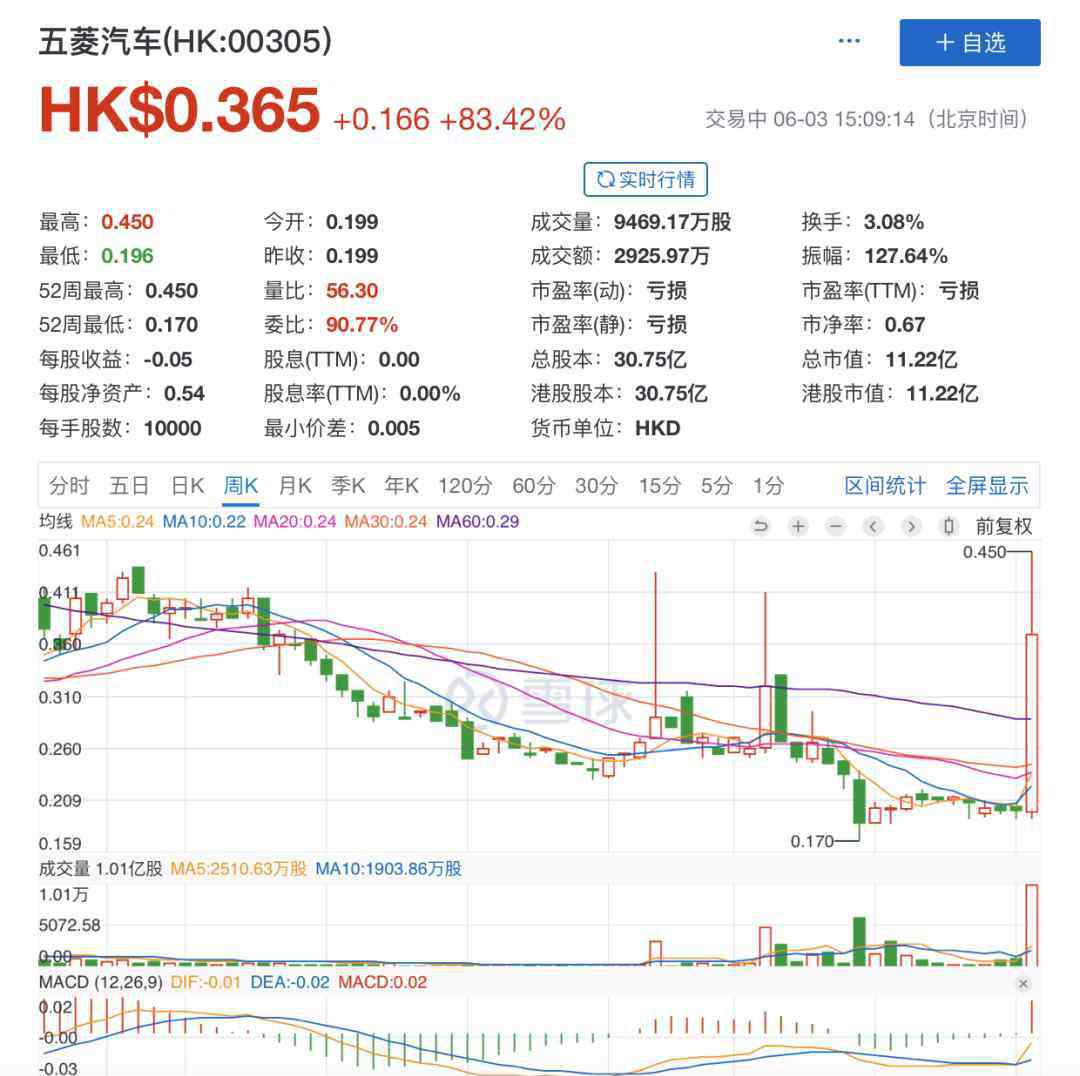Refresh via 实时行情 button
Screen dimensions: 1080x1076
pyautogui.click(x=646, y=180)
